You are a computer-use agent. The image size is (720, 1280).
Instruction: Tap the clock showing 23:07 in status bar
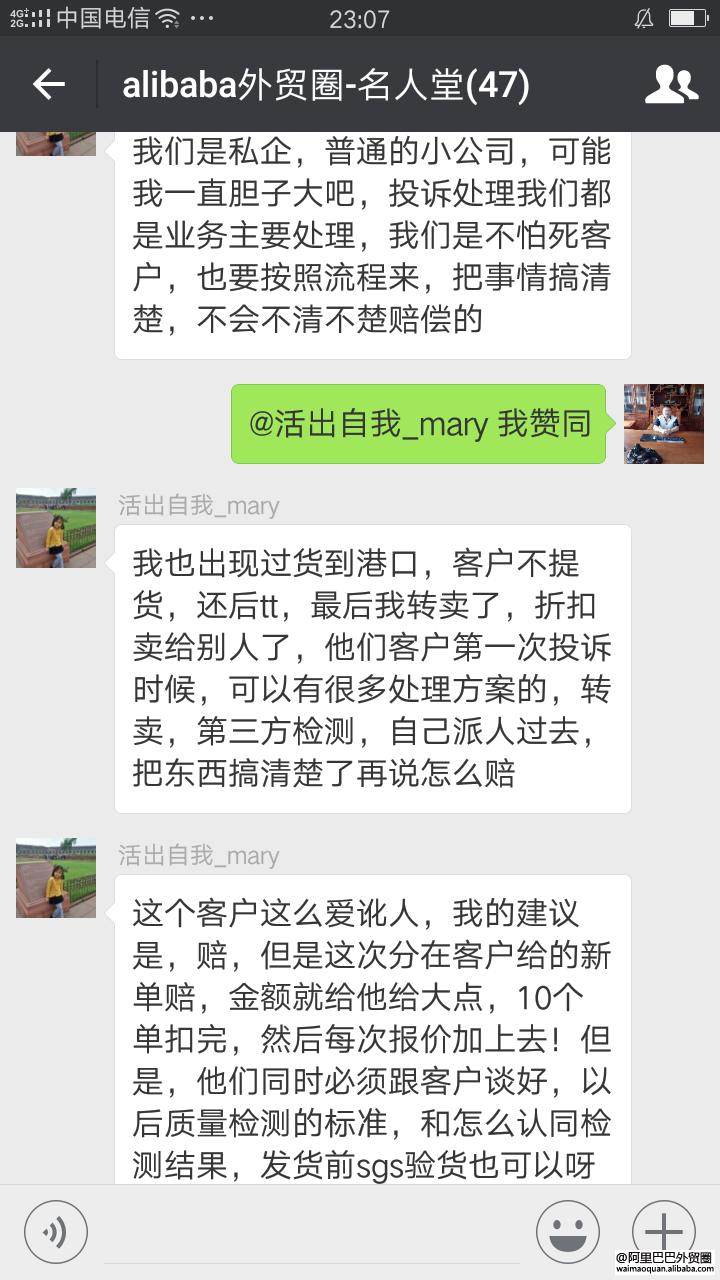[x=360, y=16]
